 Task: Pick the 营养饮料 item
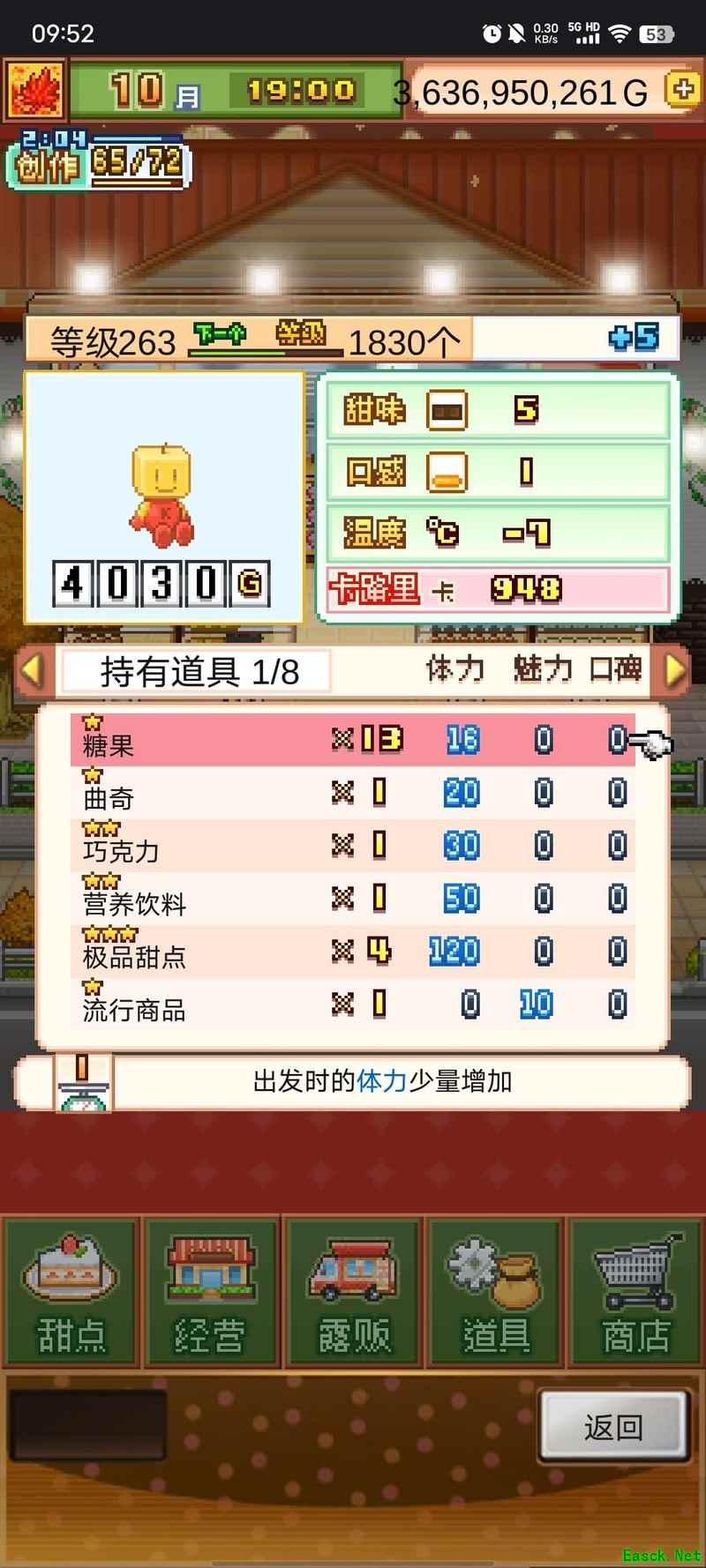(353, 900)
